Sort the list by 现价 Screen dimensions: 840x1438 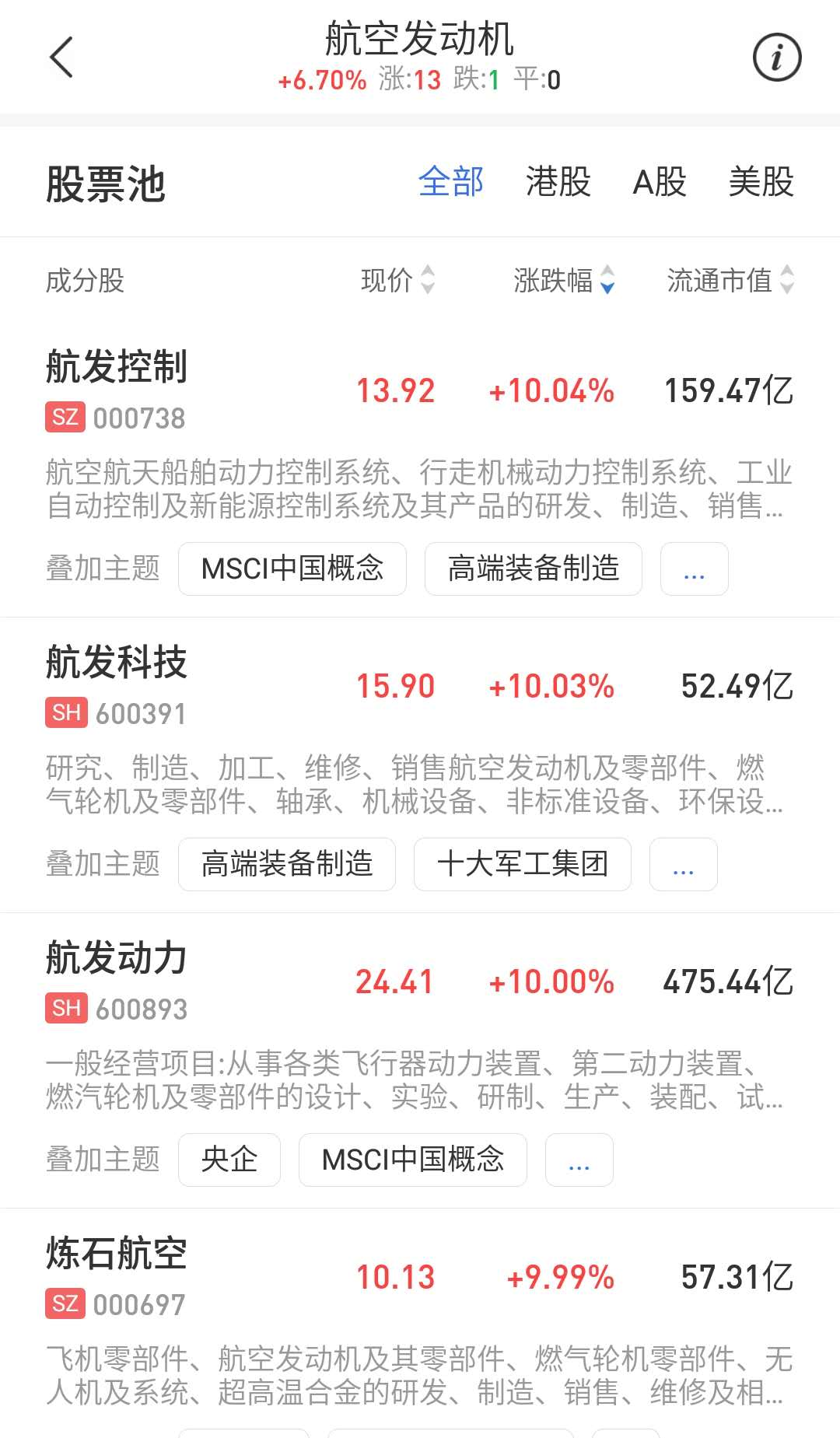tap(398, 280)
